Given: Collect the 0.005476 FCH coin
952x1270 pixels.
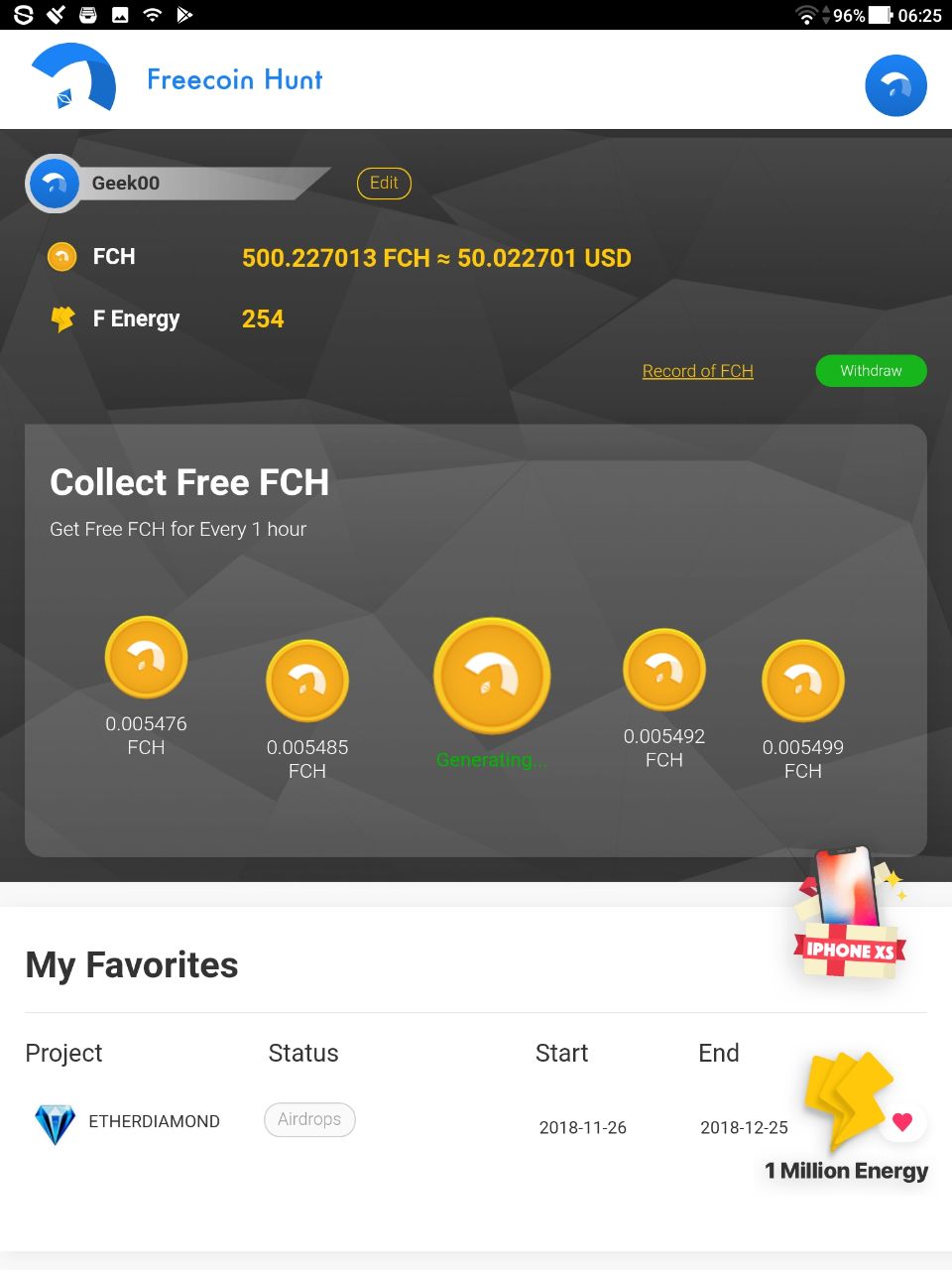Looking at the screenshot, I should pyautogui.click(x=146, y=656).
